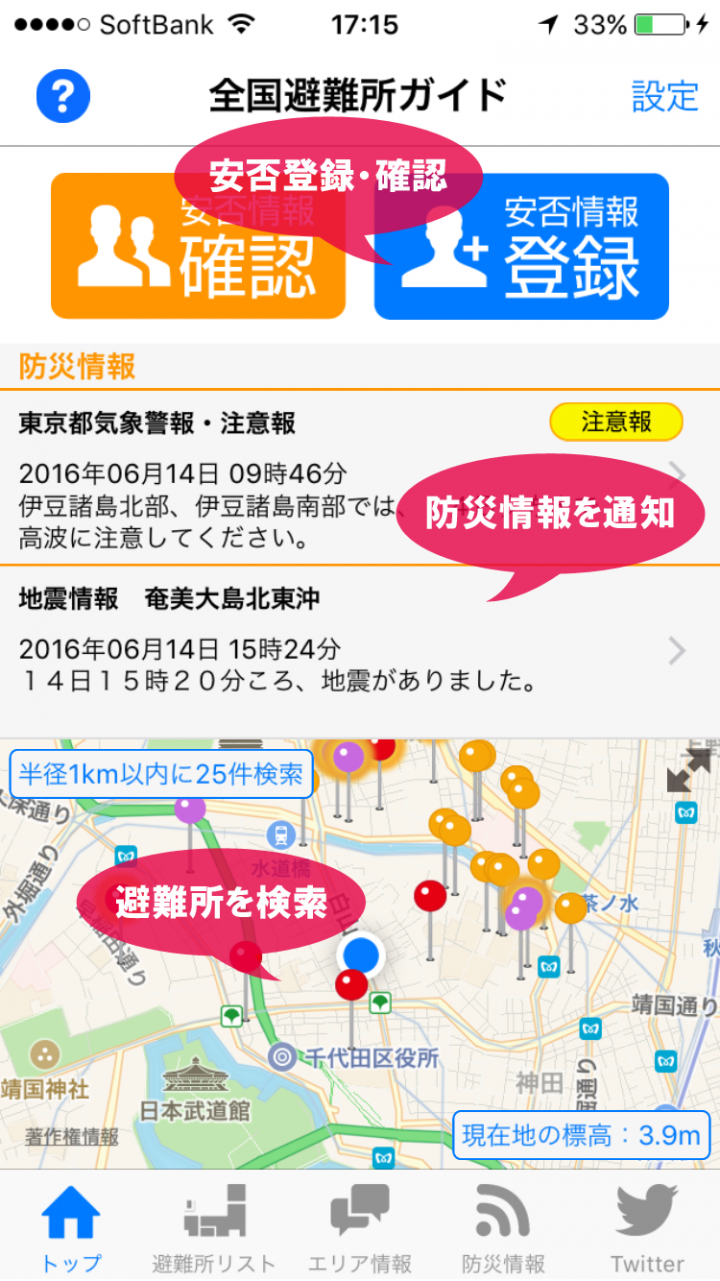This screenshot has width=720, height=1281.
Task: Tap the orange 安否情報 確認 button
Action: (197, 247)
